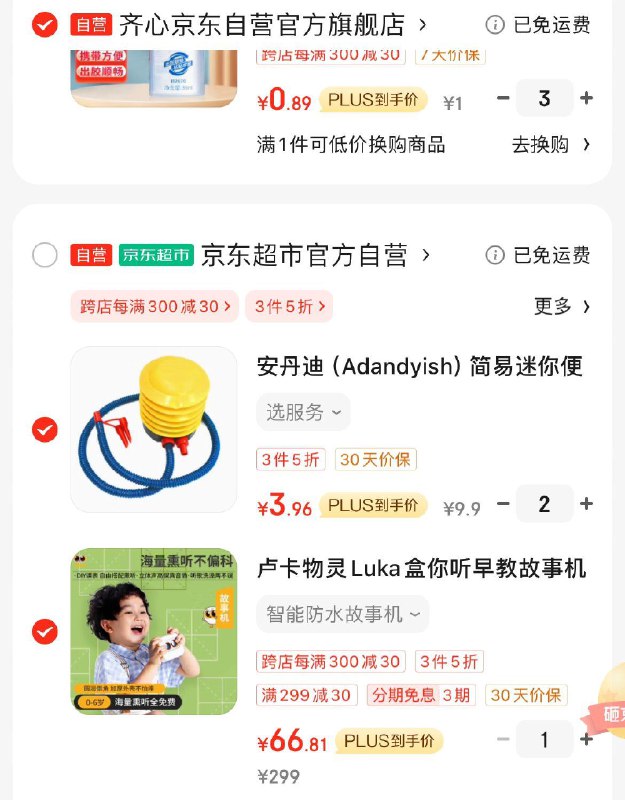Select all items from 京东超市官方自营
Image resolution: width=625 pixels, height=800 pixels.
point(45,255)
